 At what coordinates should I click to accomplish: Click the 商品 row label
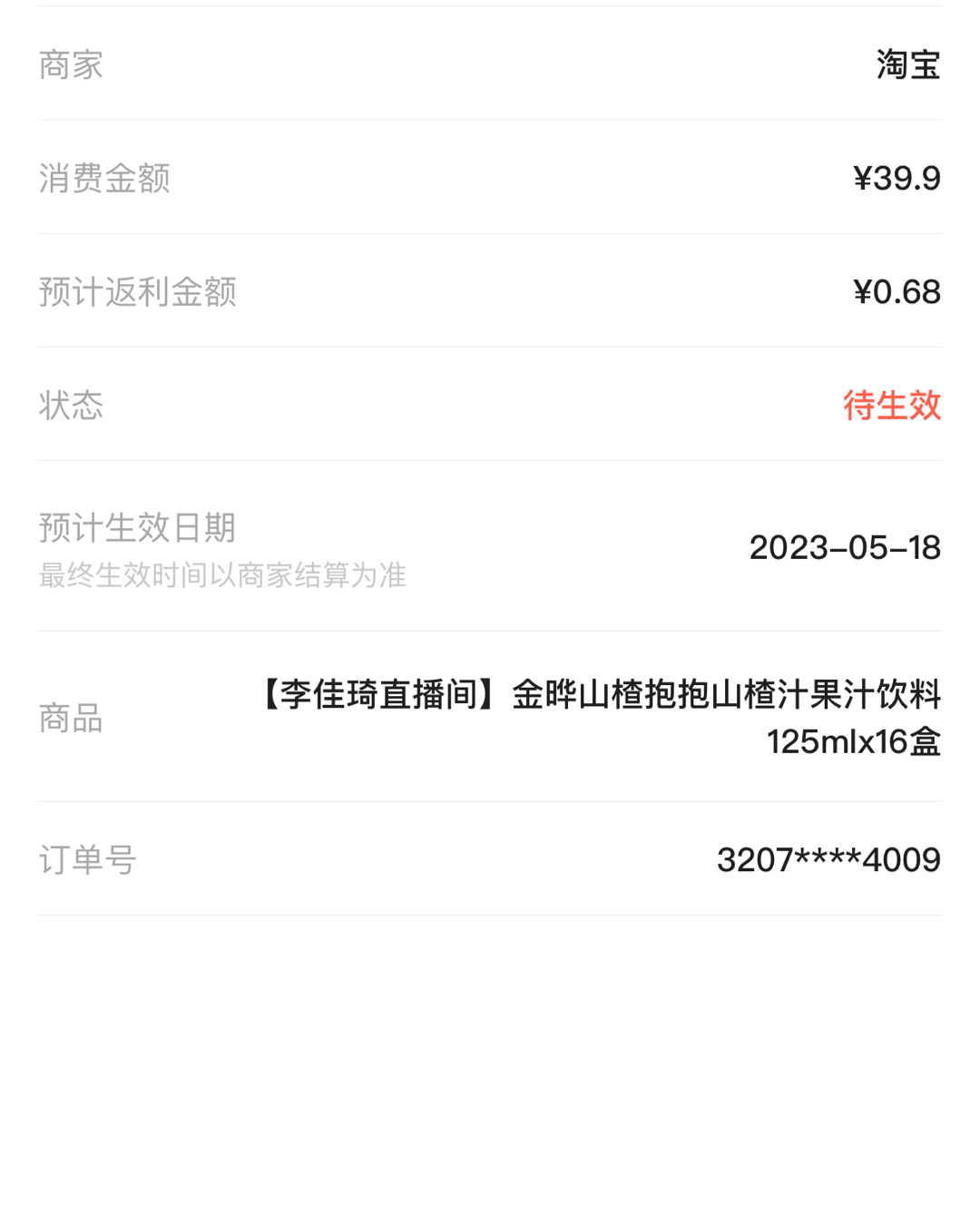(x=70, y=719)
